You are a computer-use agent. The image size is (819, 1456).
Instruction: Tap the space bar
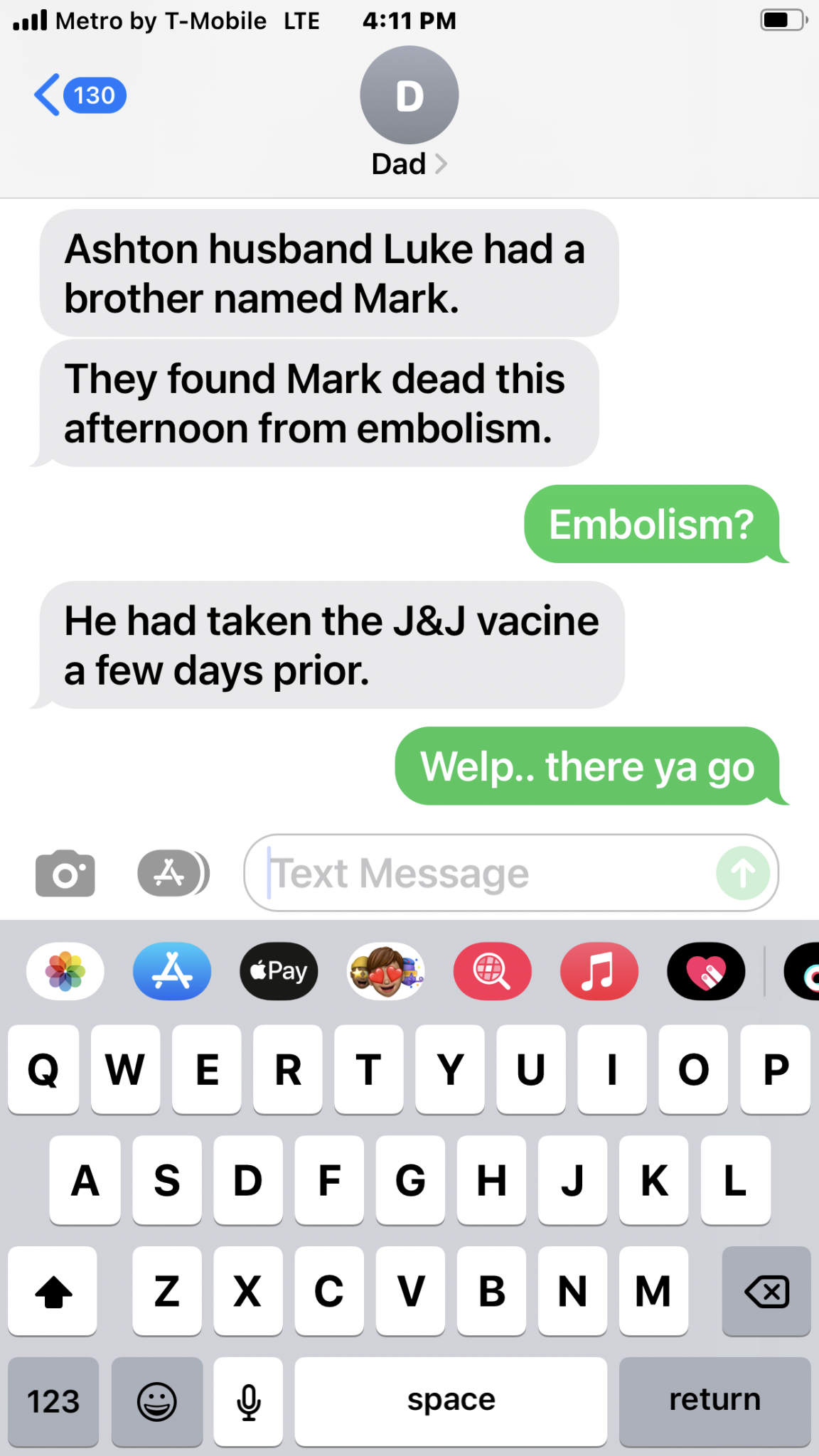(451, 1401)
